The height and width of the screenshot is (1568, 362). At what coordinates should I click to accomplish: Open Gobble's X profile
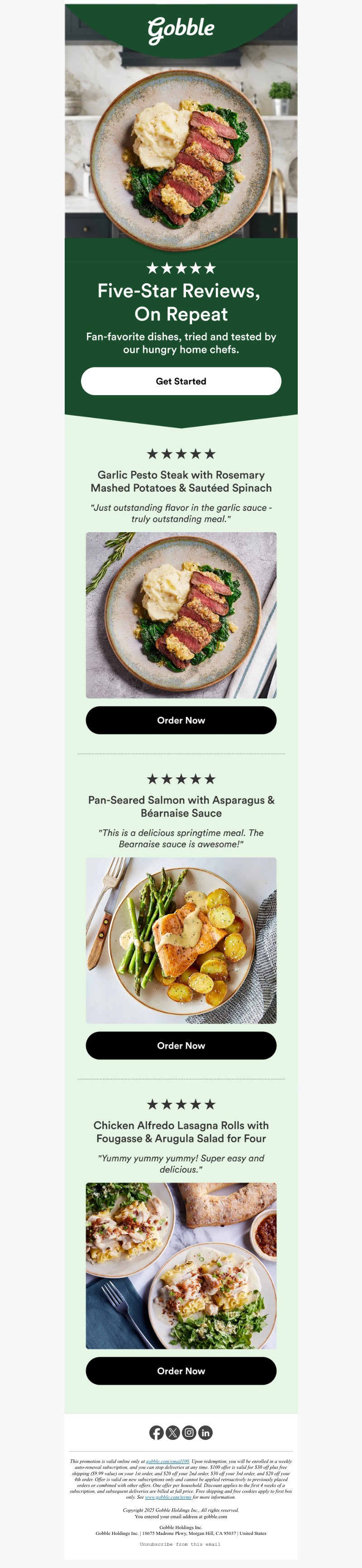173,1433
